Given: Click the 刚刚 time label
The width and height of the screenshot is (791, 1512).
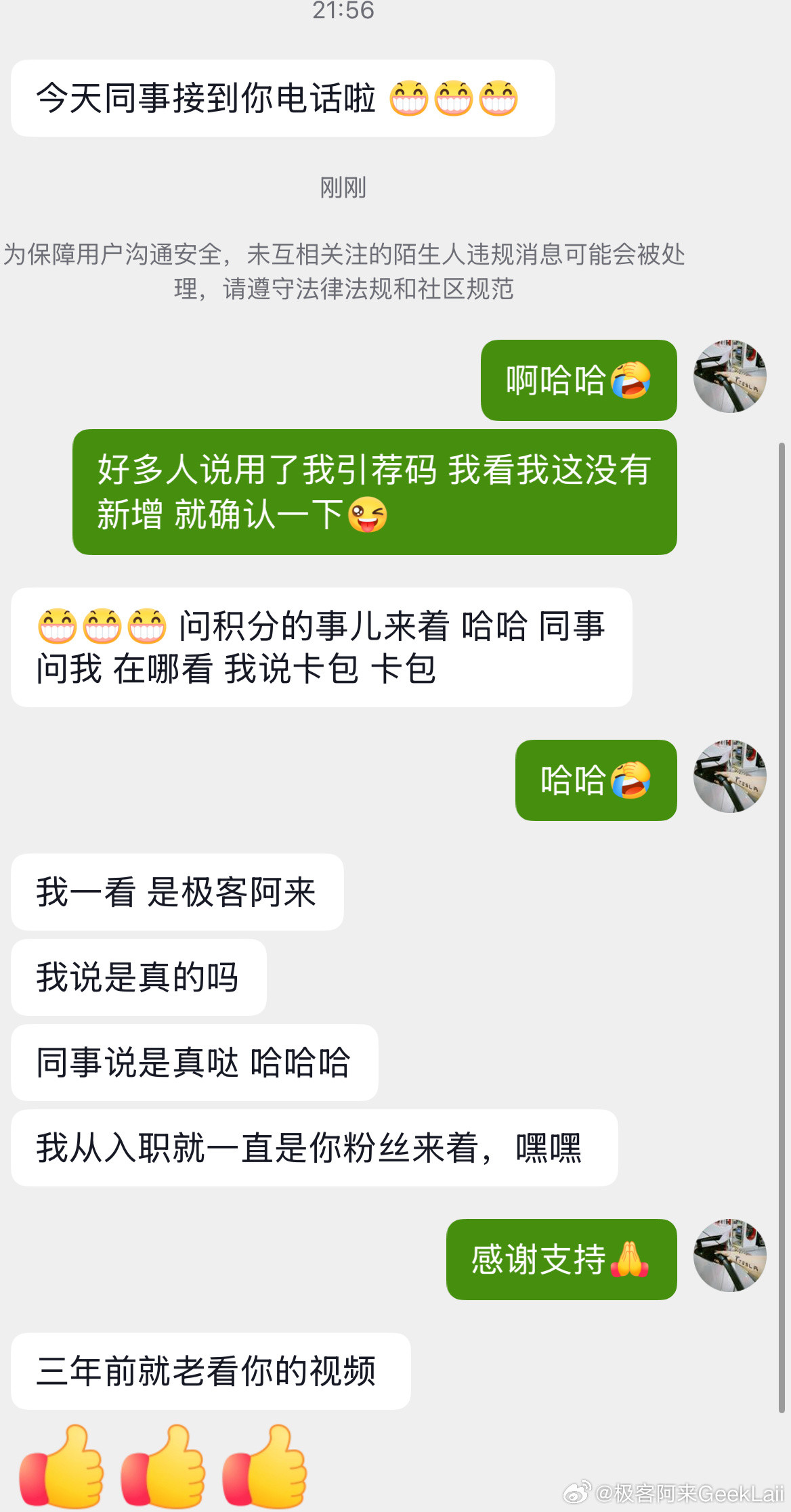Looking at the screenshot, I should click(x=343, y=190).
